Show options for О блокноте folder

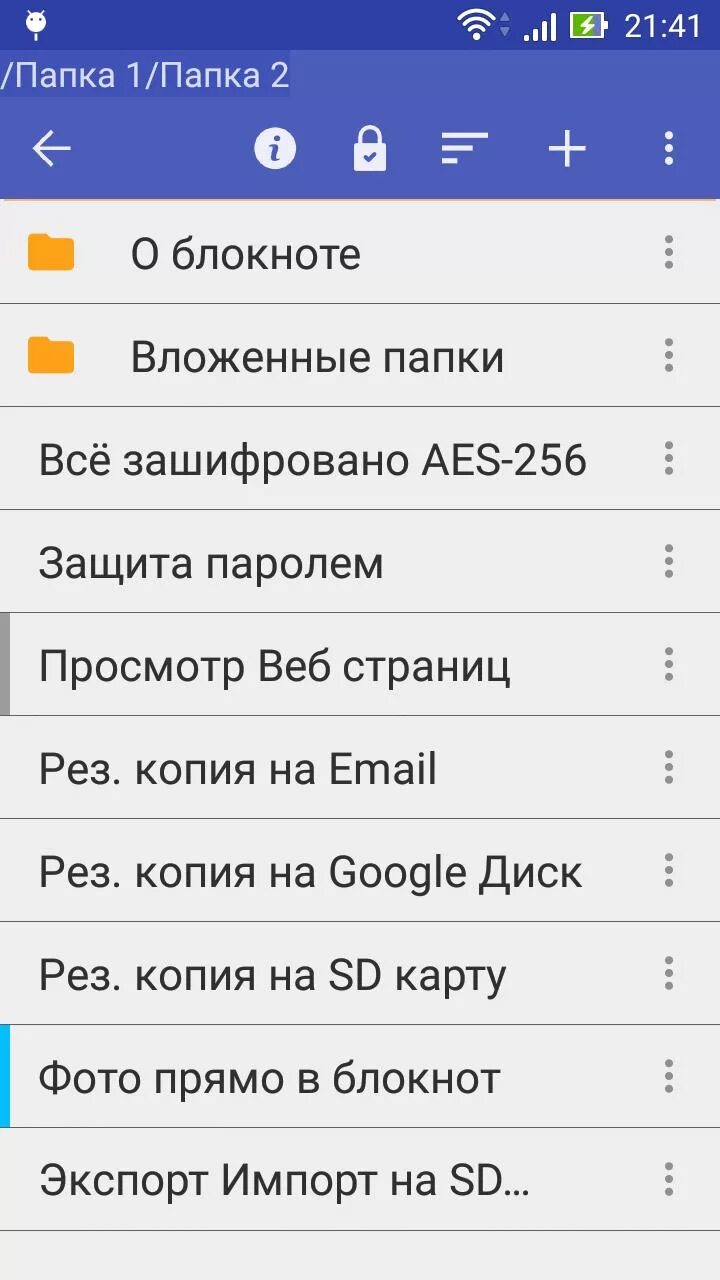tap(669, 253)
